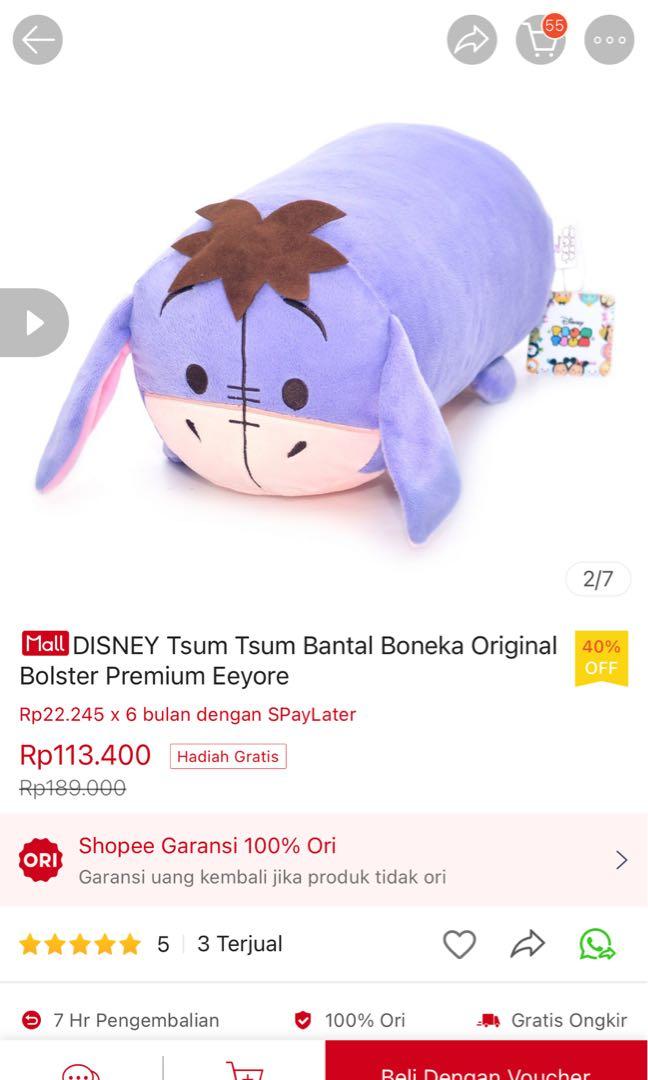Screen dimensions: 648x1080
Task: Share product via top share icon
Action: (x=472, y=40)
